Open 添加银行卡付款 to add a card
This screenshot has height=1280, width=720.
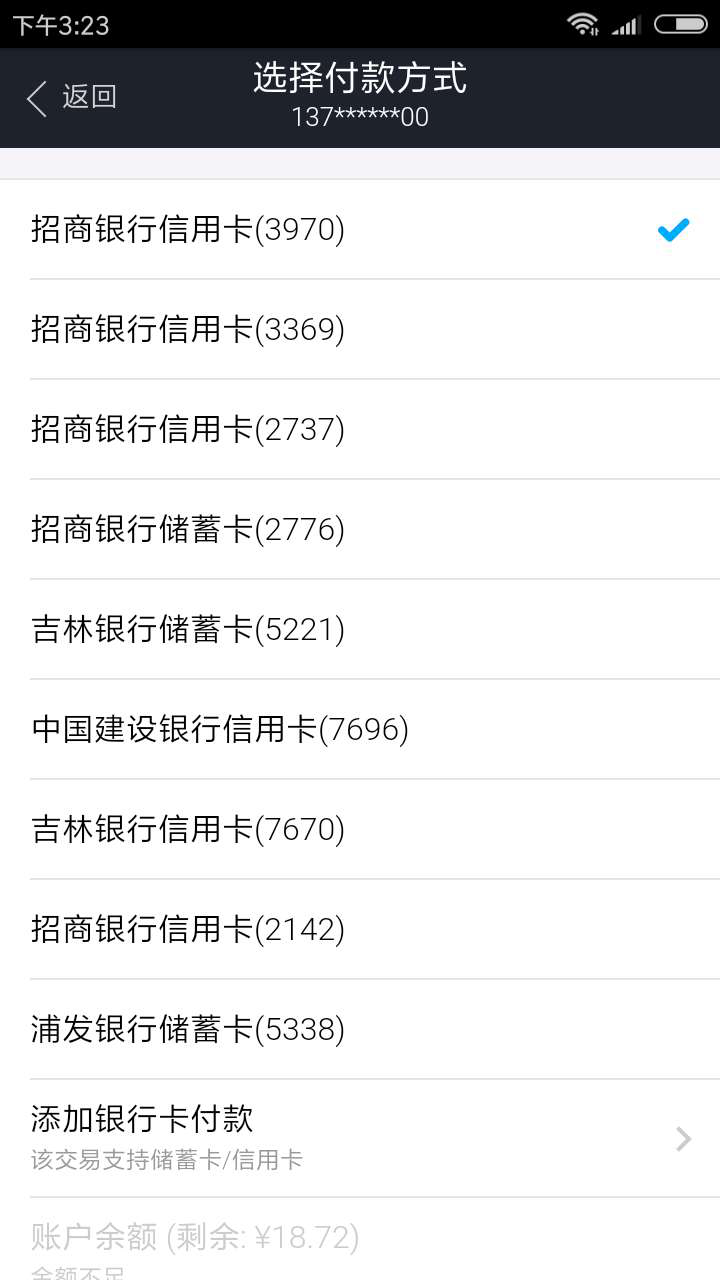(360, 1138)
